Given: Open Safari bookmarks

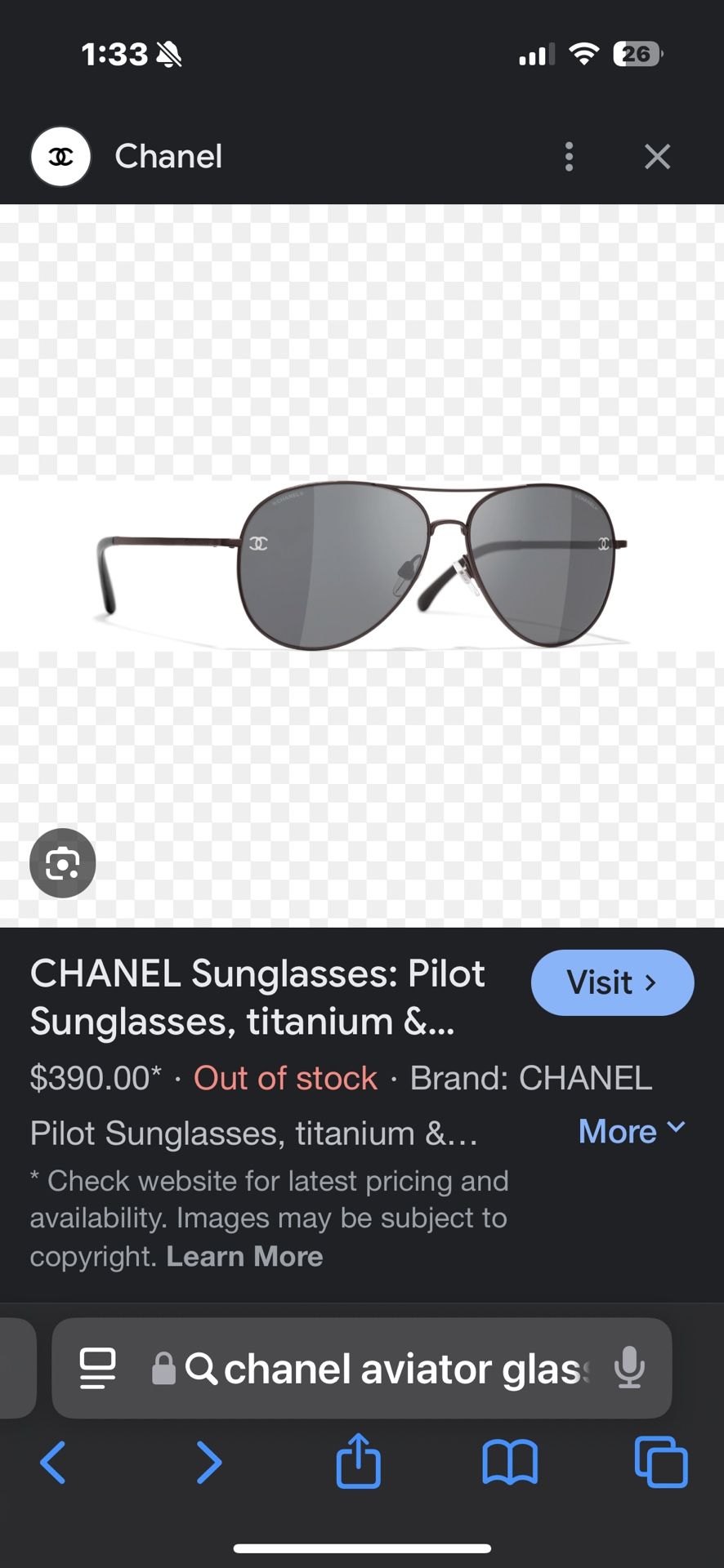Looking at the screenshot, I should [510, 1462].
